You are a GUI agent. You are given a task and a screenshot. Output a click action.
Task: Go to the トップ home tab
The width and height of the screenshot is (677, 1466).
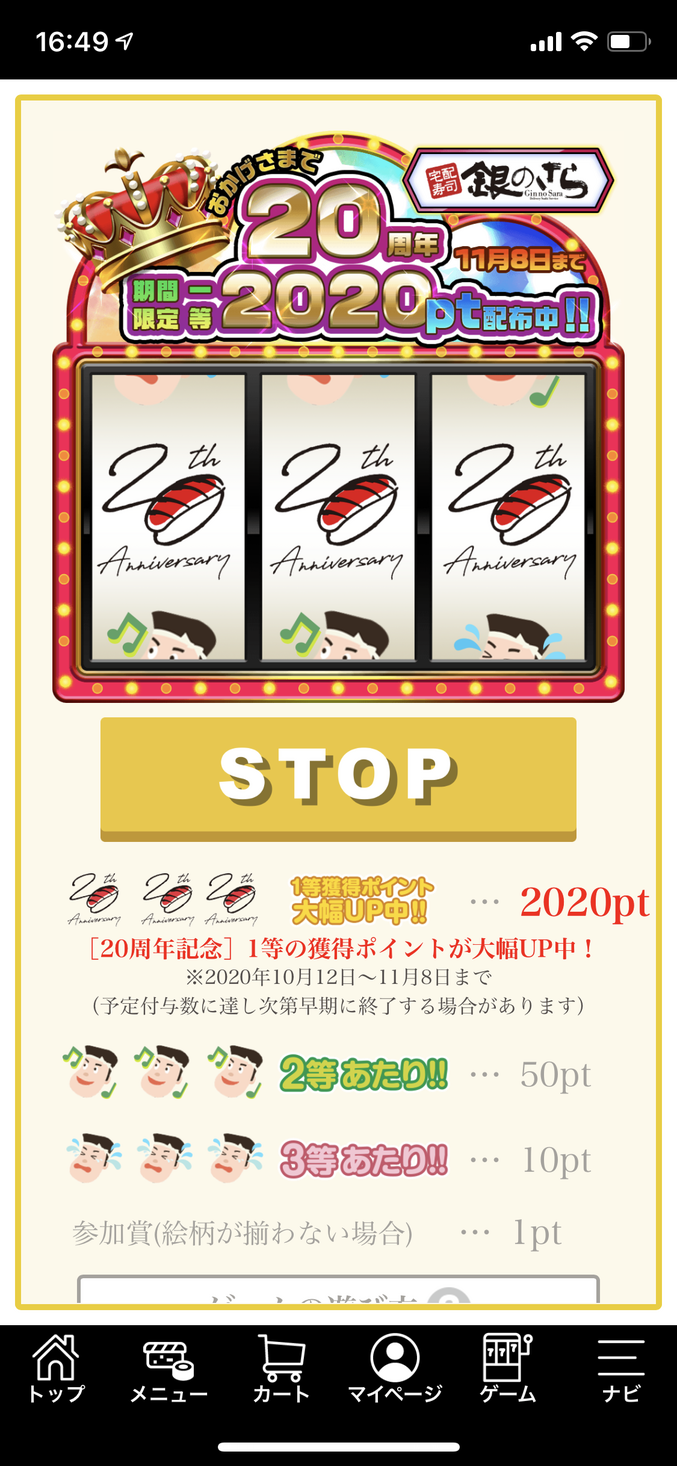[x=57, y=1368]
